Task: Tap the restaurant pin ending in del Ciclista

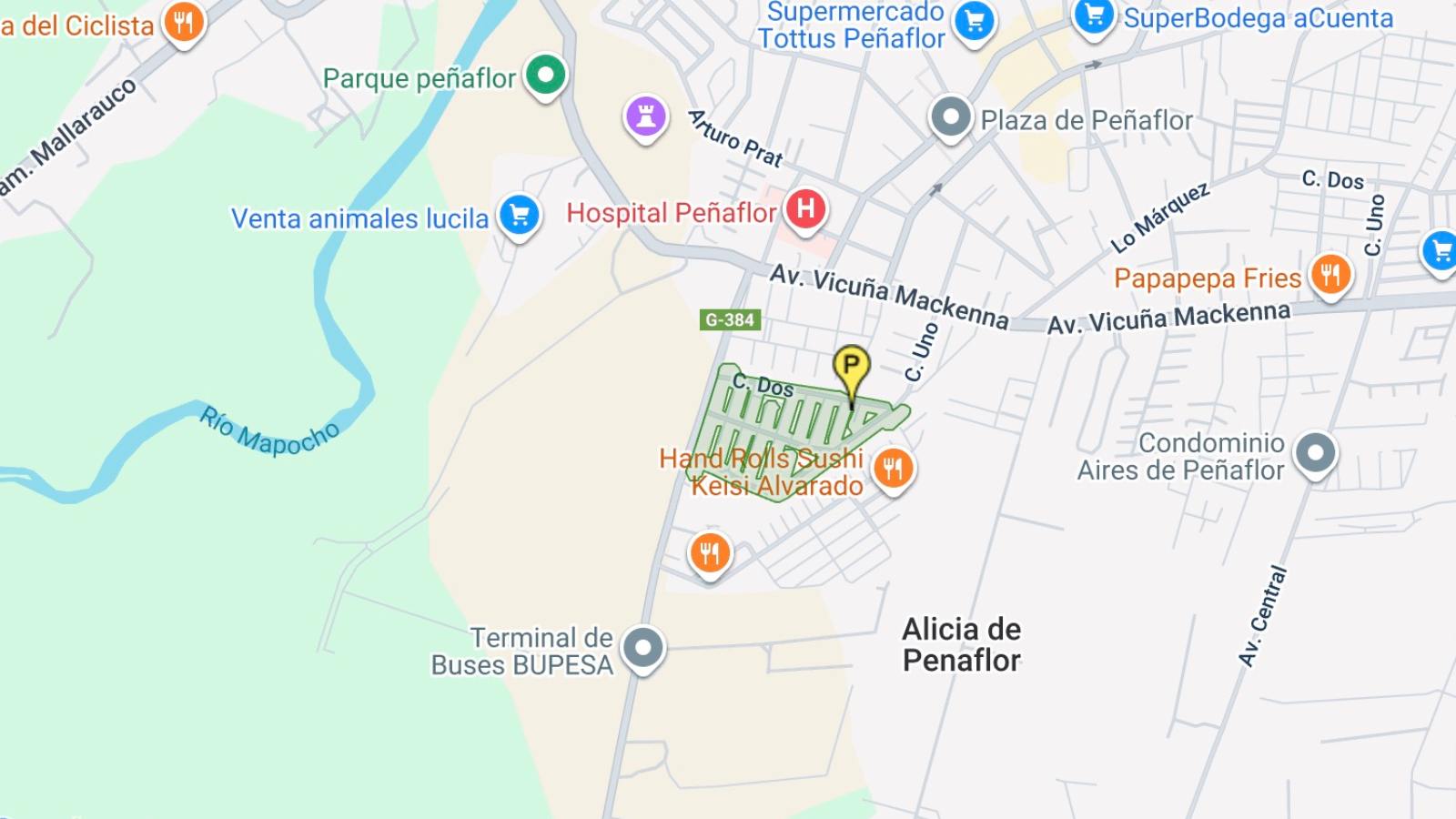Action: tap(184, 22)
